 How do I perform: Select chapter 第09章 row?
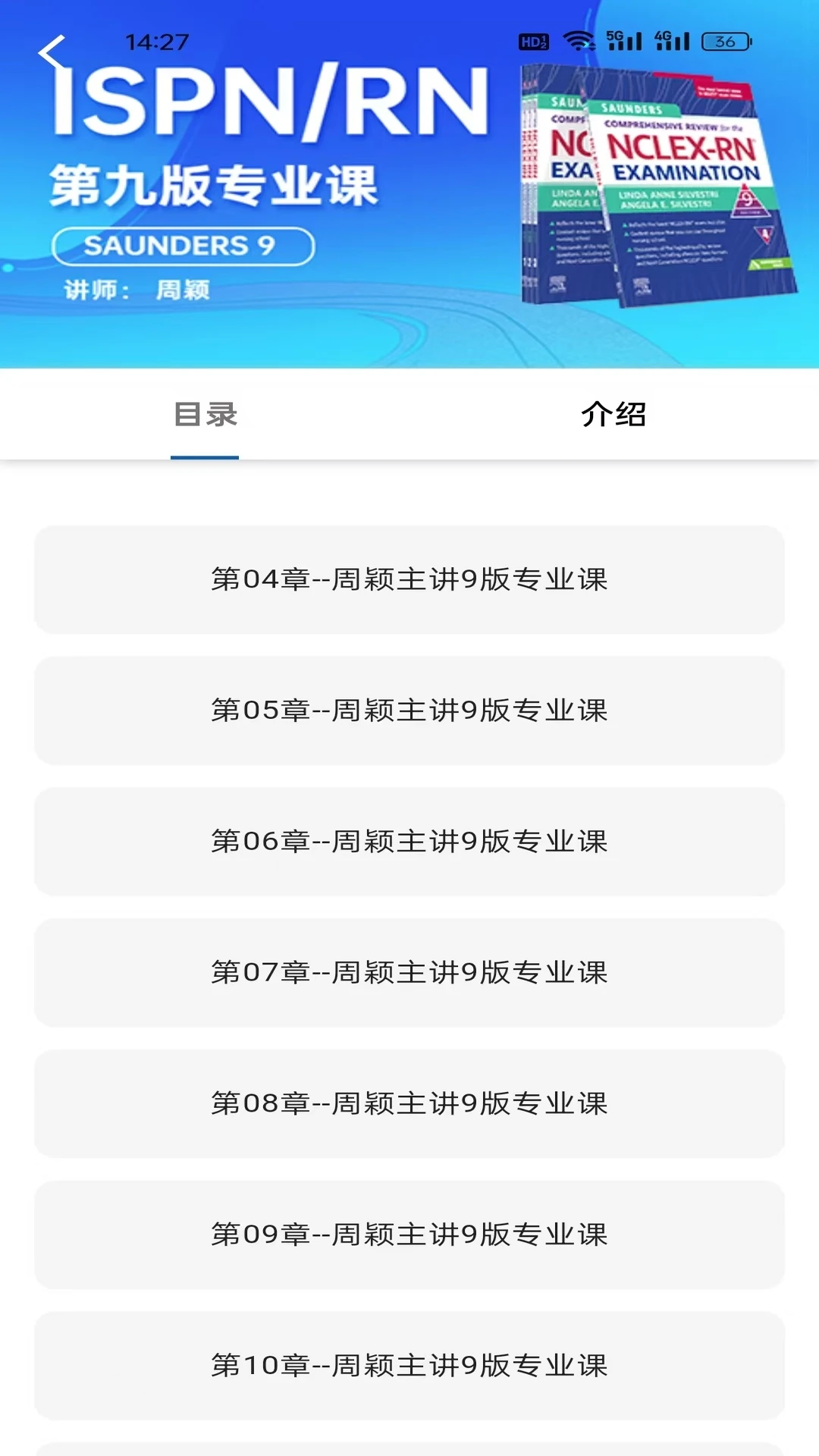click(x=409, y=1235)
